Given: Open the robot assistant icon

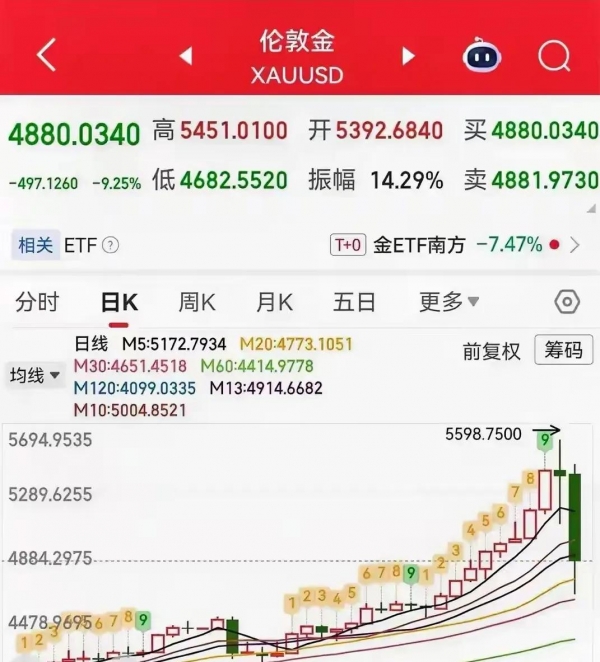Looking at the screenshot, I should [x=482, y=56].
